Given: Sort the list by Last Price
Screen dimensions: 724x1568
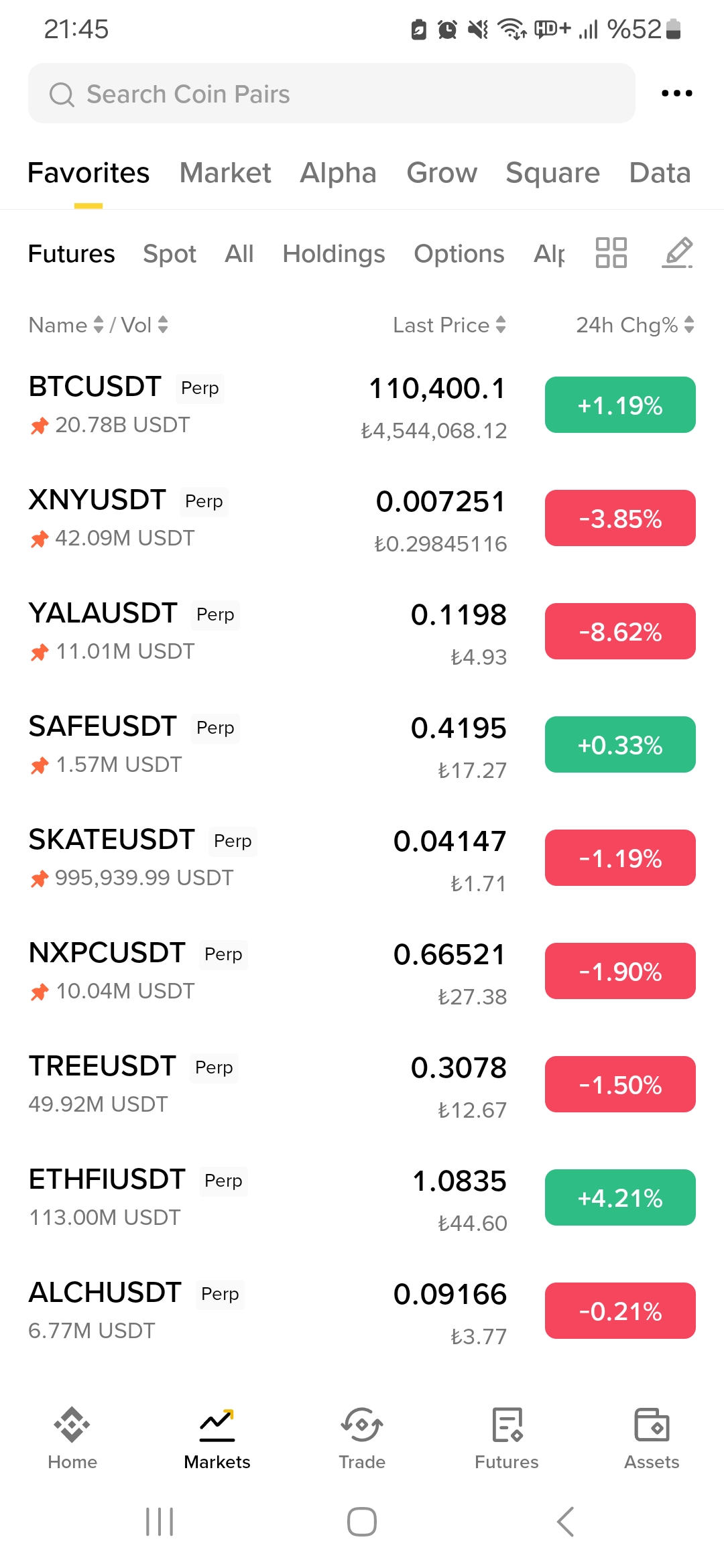Looking at the screenshot, I should [449, 325].
